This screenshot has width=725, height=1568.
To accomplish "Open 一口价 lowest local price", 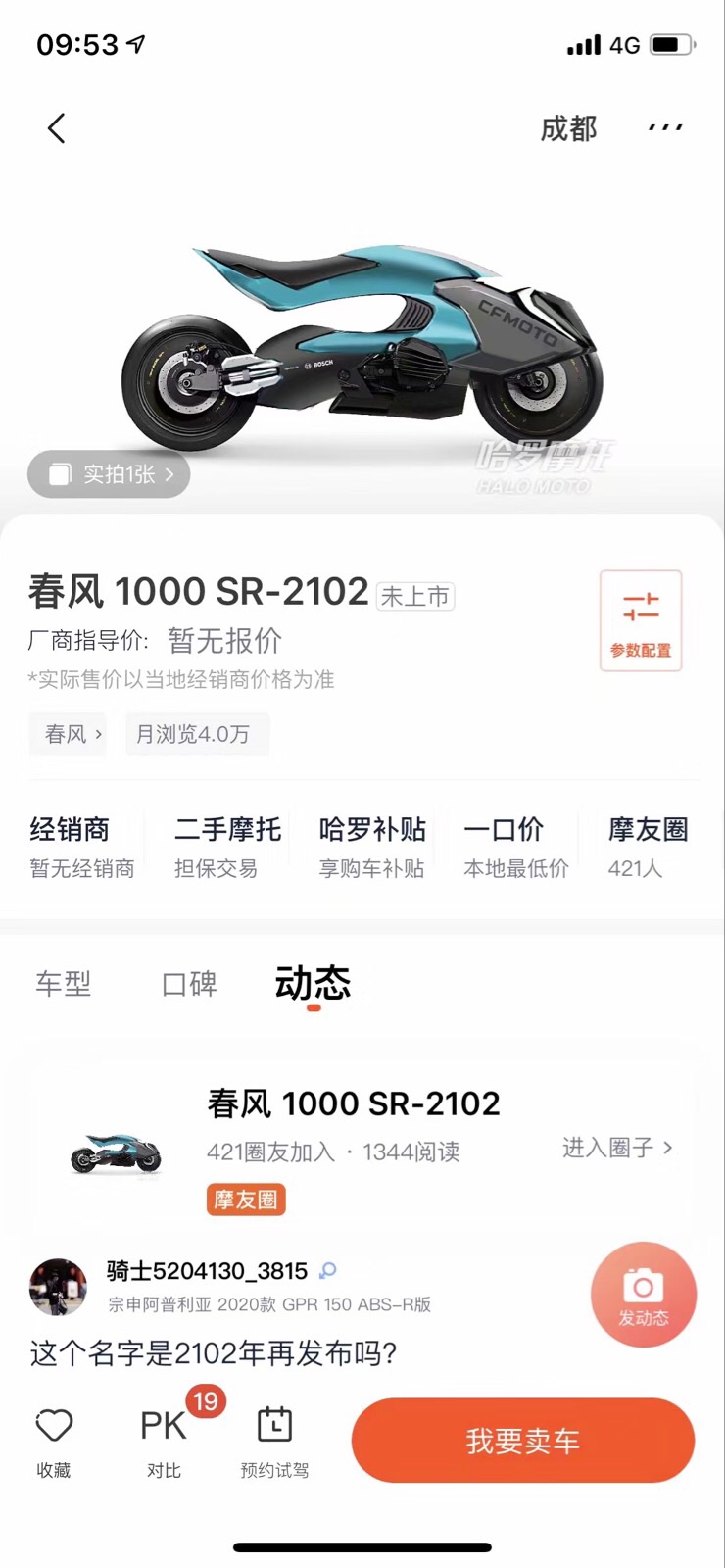I will (515, 847).
